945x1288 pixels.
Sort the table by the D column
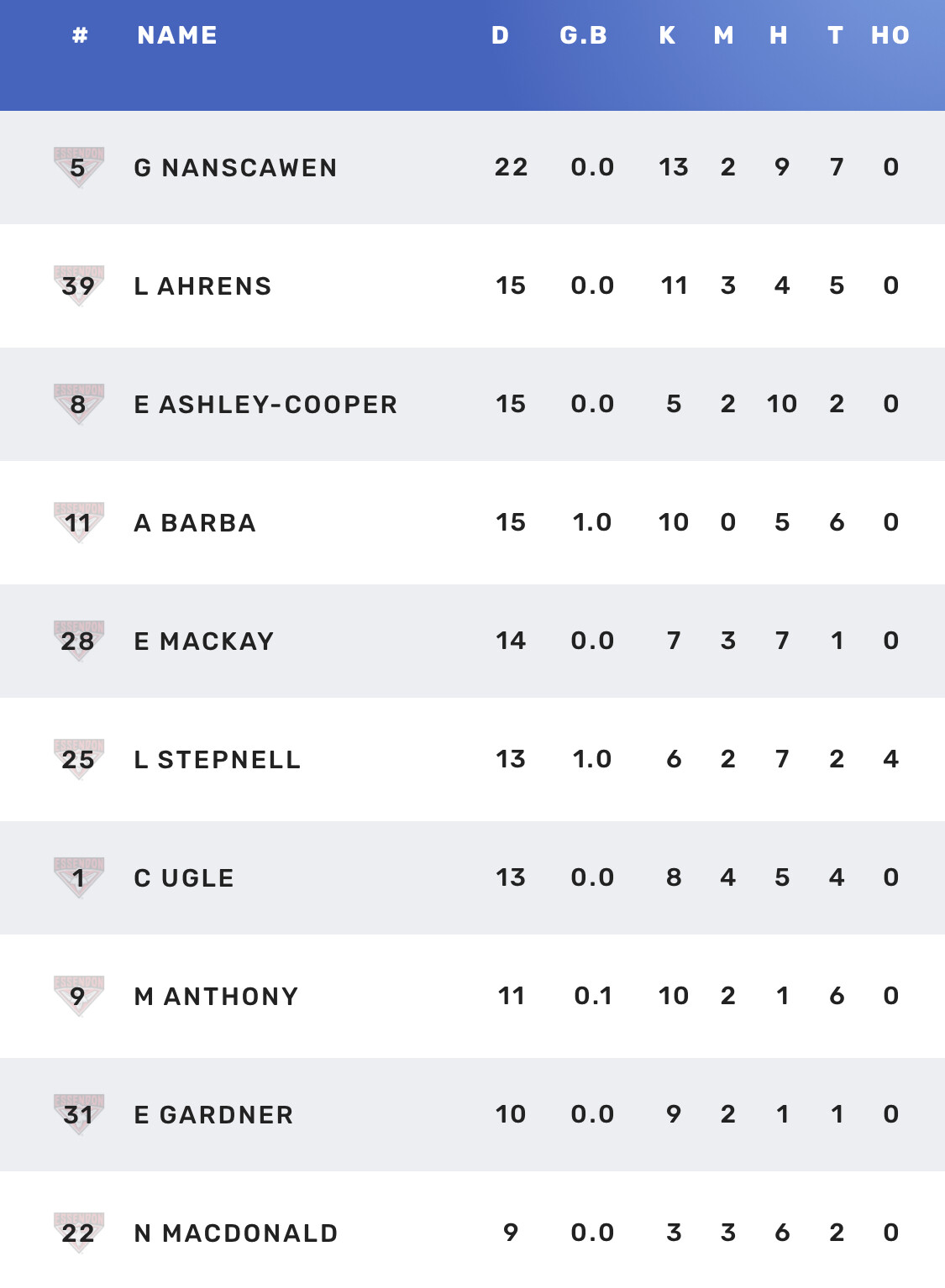(501, 35)
